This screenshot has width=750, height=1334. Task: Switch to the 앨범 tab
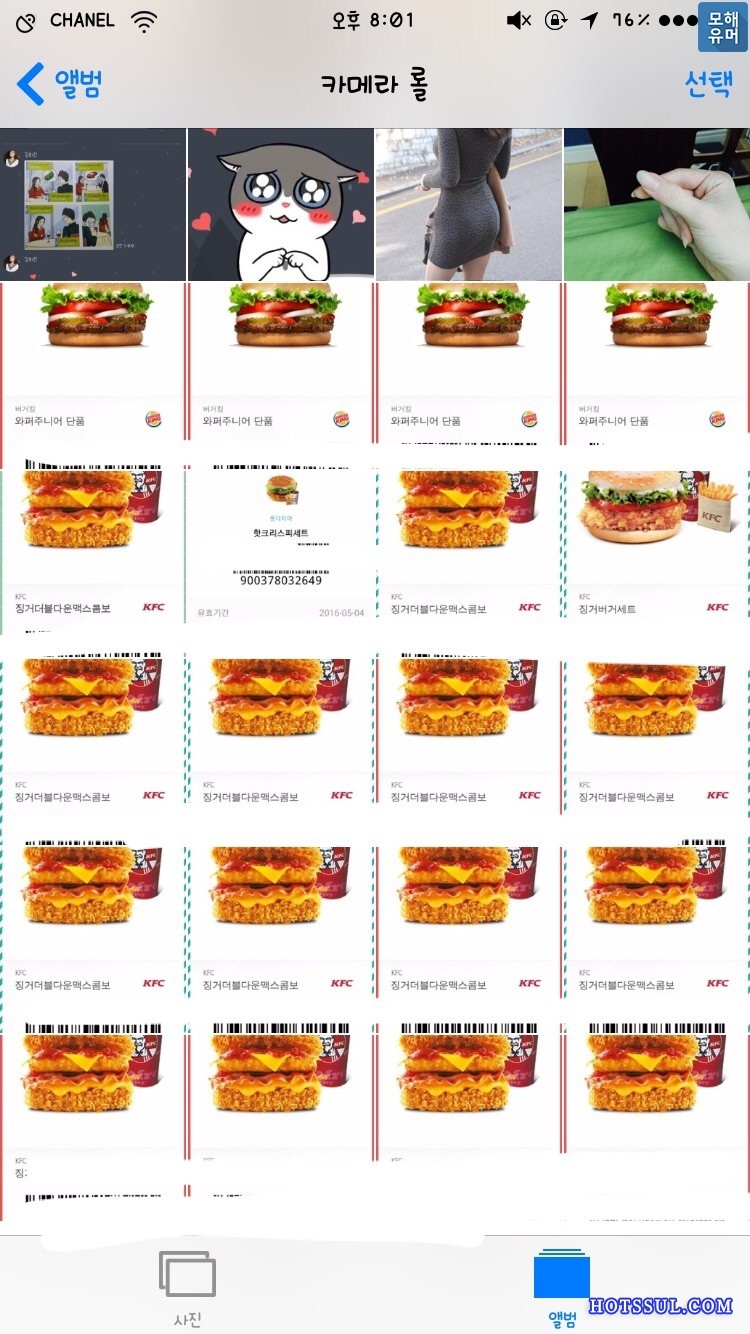click(x=561, y=1288)
